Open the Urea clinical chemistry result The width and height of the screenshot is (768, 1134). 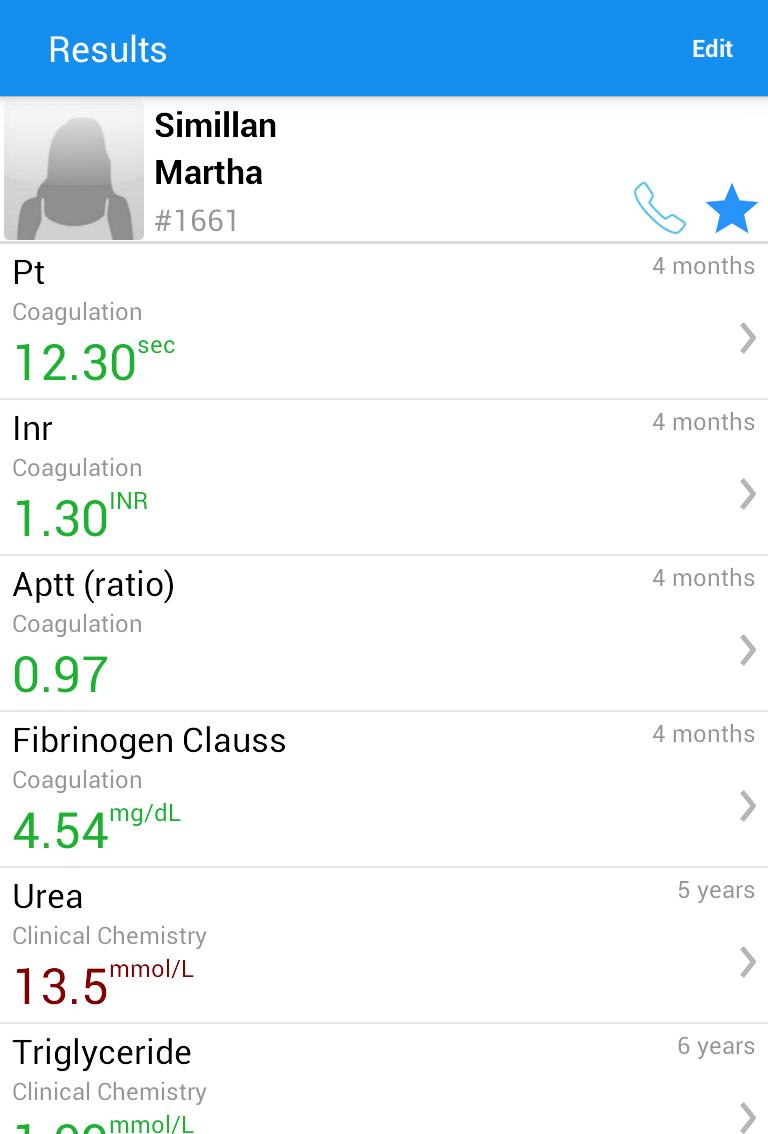384,946
